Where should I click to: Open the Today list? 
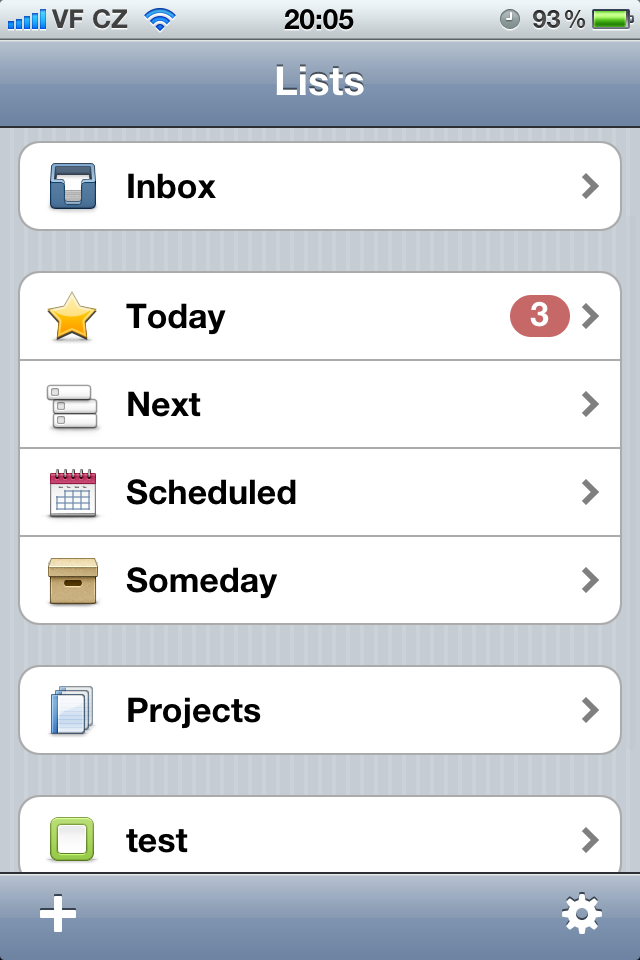point(320,317)
